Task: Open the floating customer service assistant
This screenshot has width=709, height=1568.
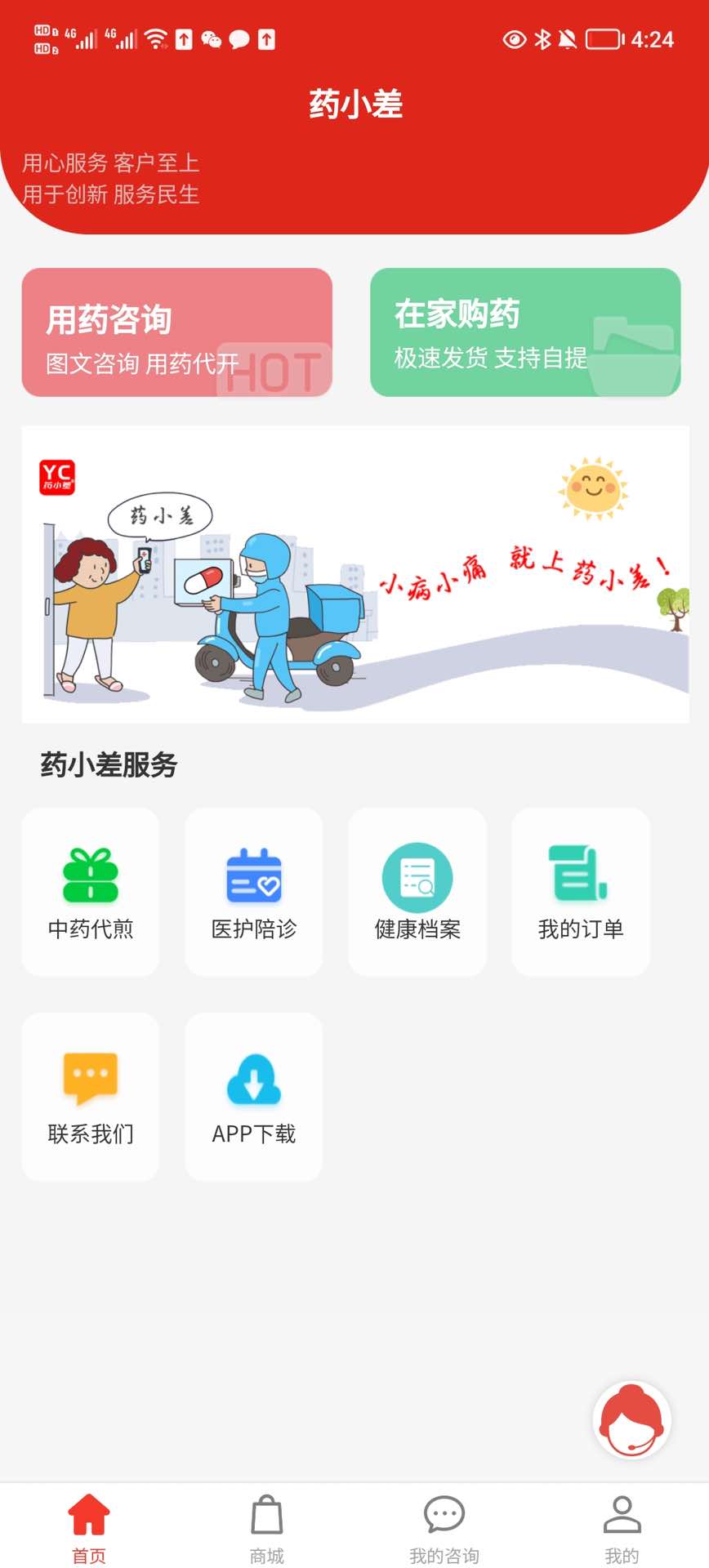Action: [633, 1419]
